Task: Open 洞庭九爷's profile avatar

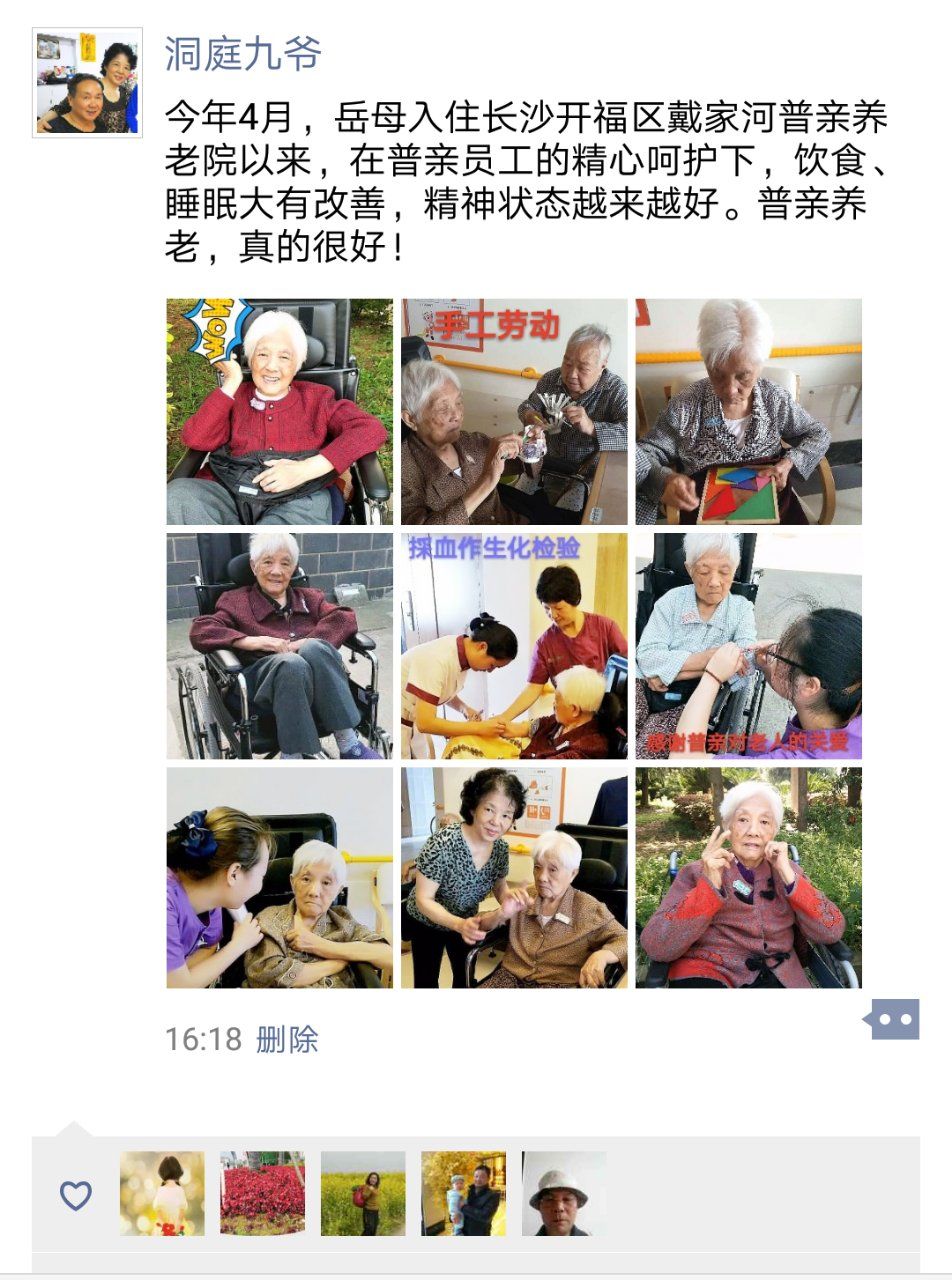Action: point(87,82)
